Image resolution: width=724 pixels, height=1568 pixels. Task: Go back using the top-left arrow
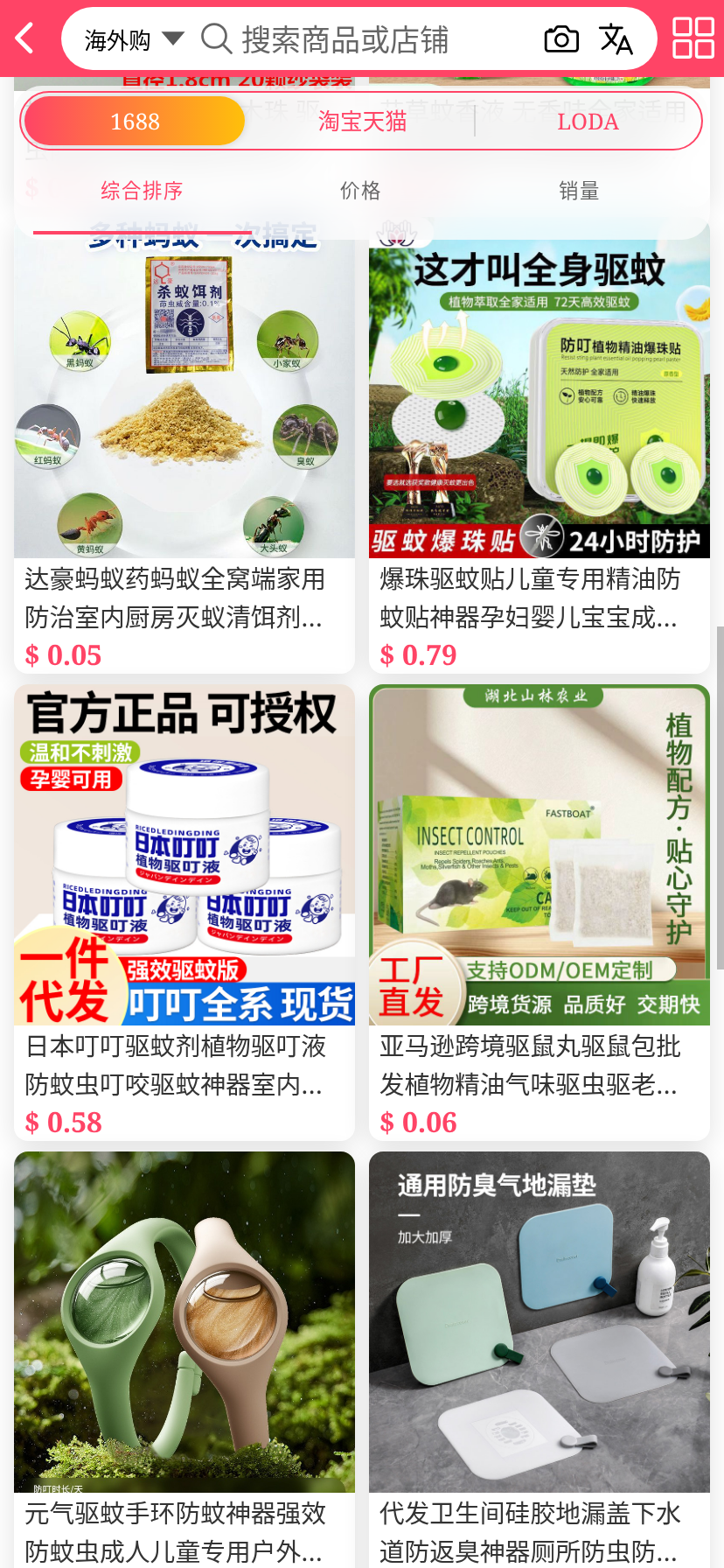(x=25, y=38)
